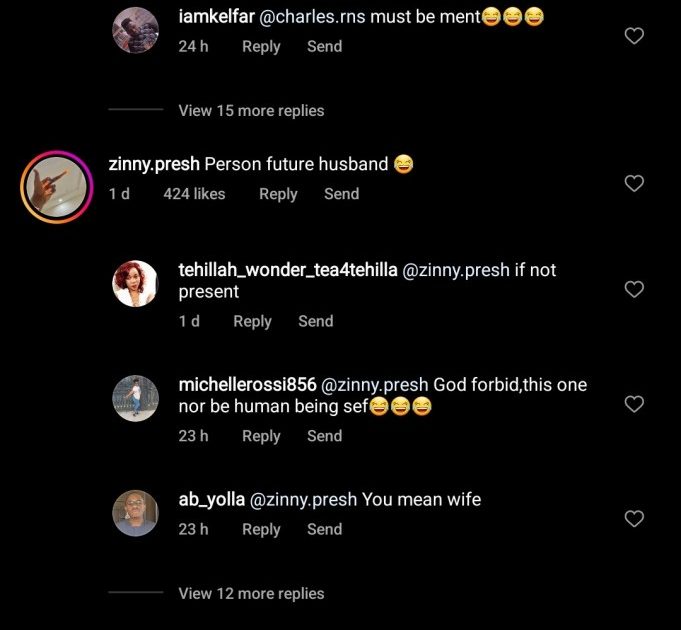681x630 pixels.
Task: Reply to iamkelfar's comment
Action: tap(260, 46)
